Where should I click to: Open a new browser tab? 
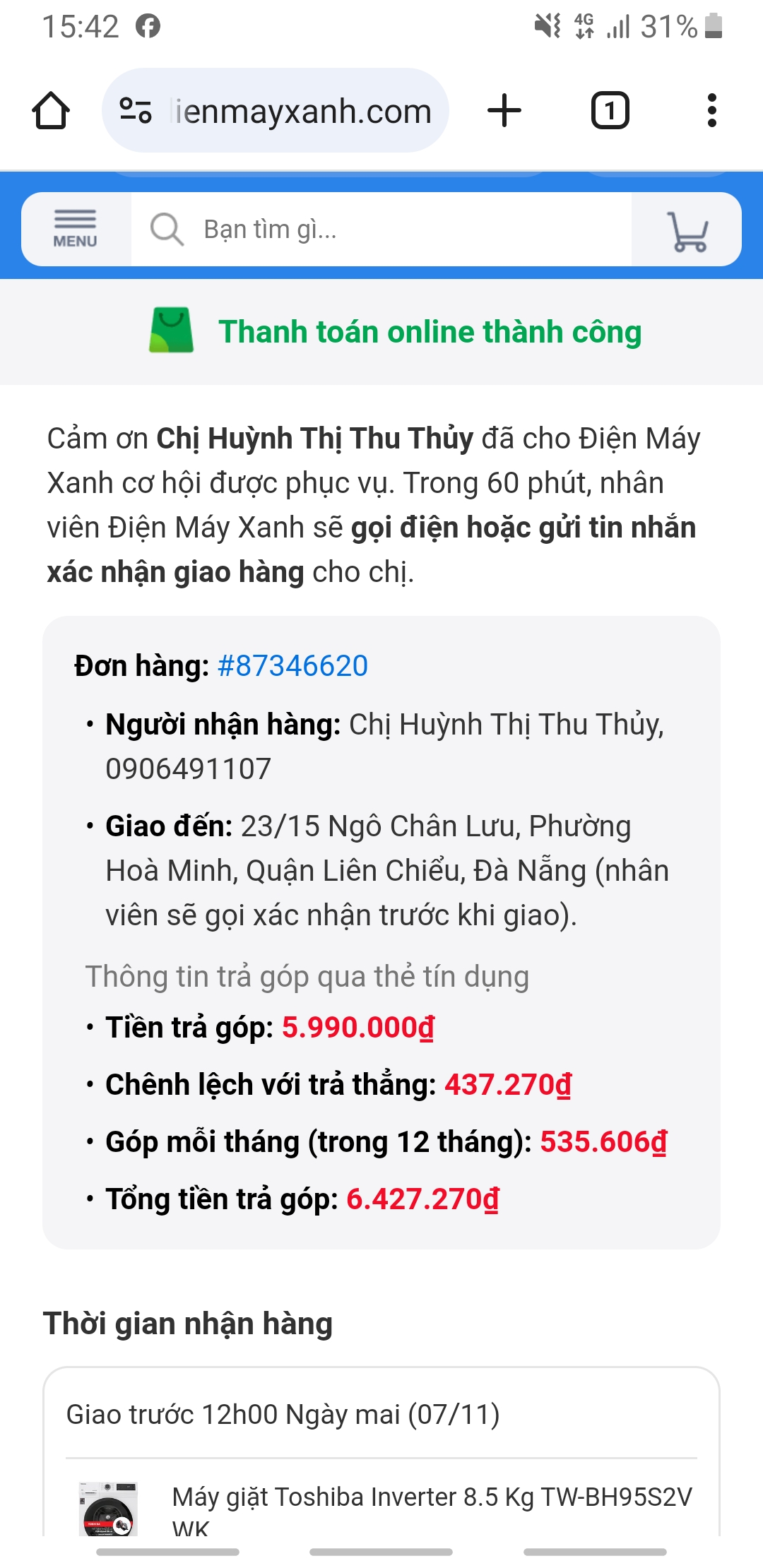click(x=504, y=111)
